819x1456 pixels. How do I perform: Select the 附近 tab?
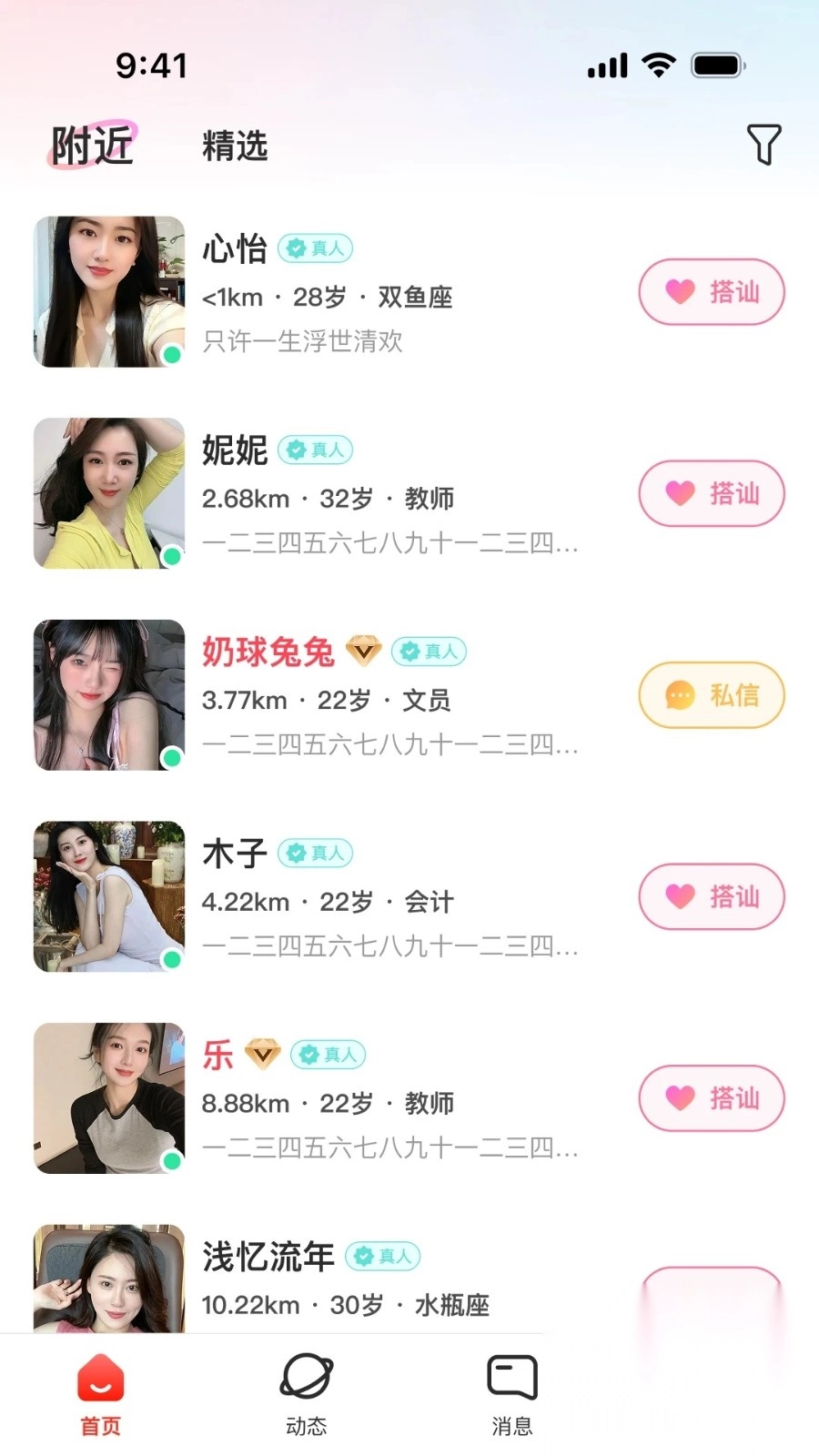(x=91, y=144)
